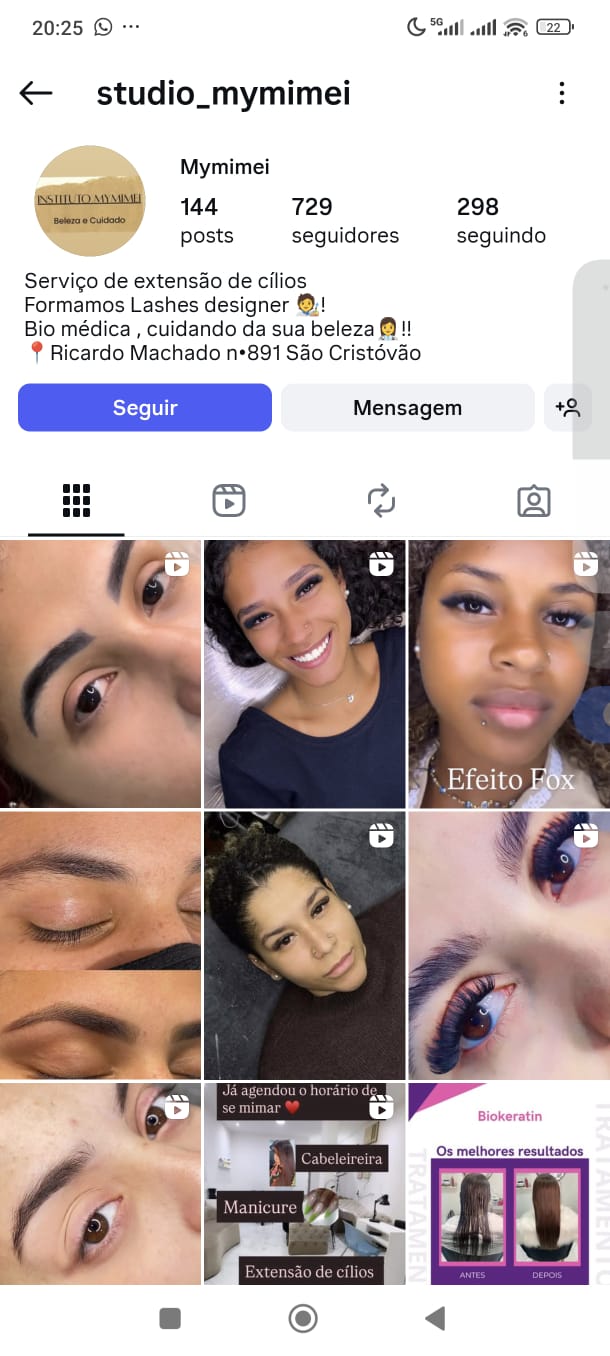Go back using the top arrow
Image resolution: width=610 pixels, height=1356 pixels.
pyautogui.click(x=36, y=94)
